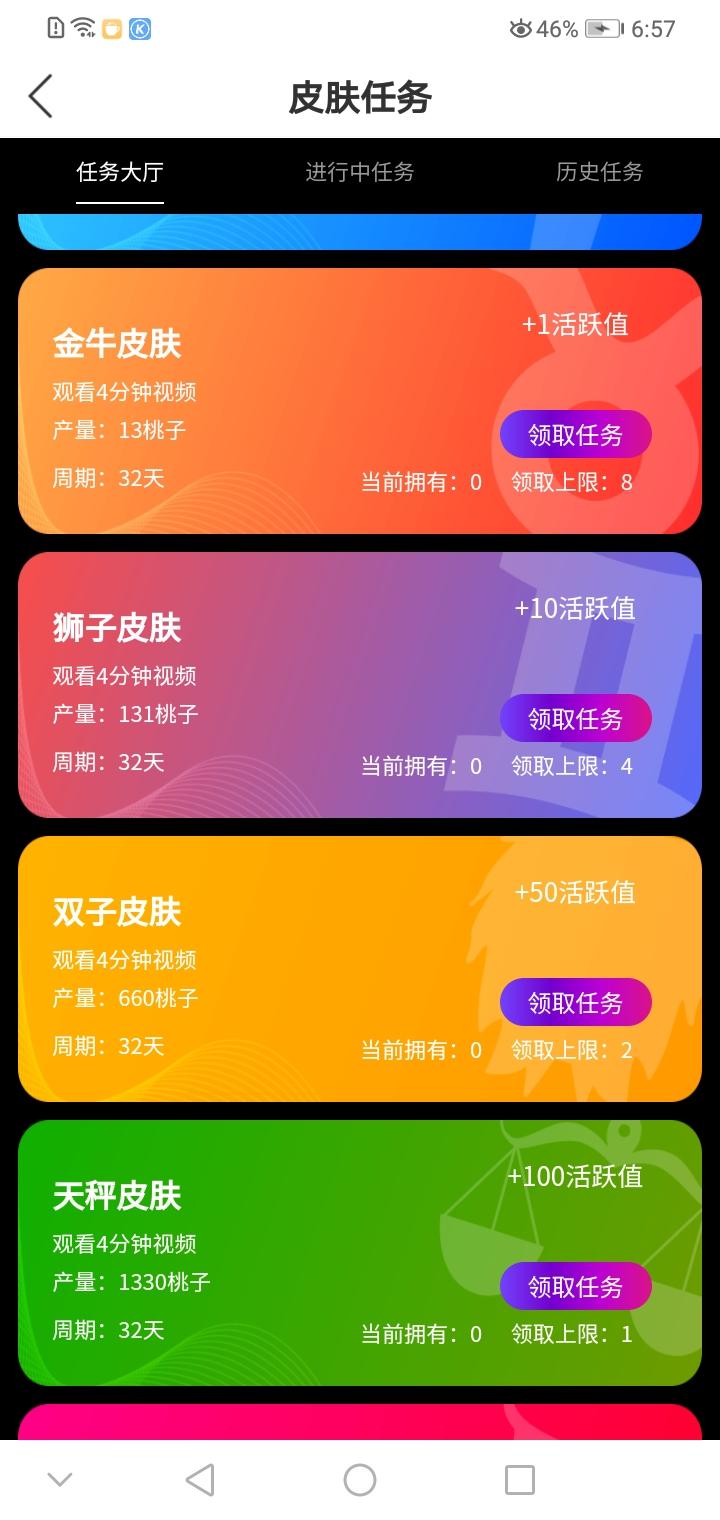
Task: Claim the 双子皮肤 task
Action: (x=576, y=1003)
